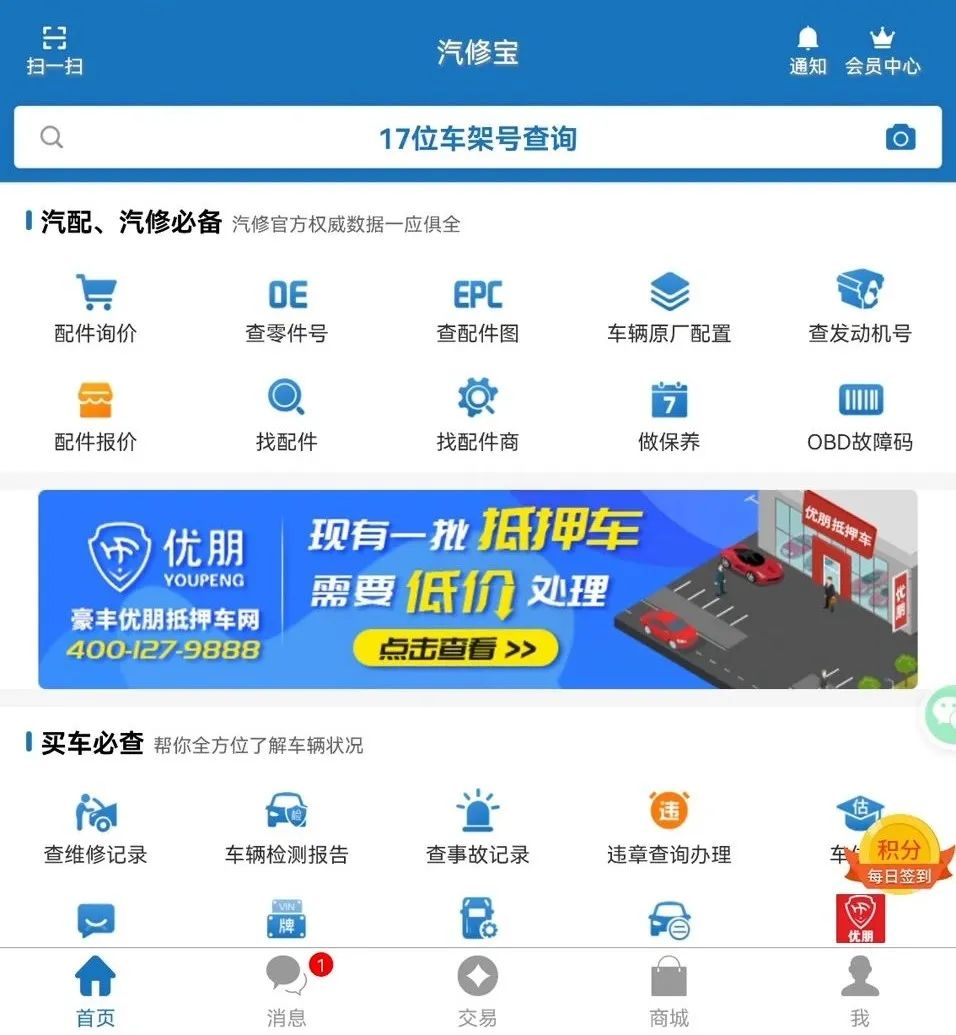Select the OE icon for 查零件号
This screenshot has height=1035, width=956.
click(286, 292)
